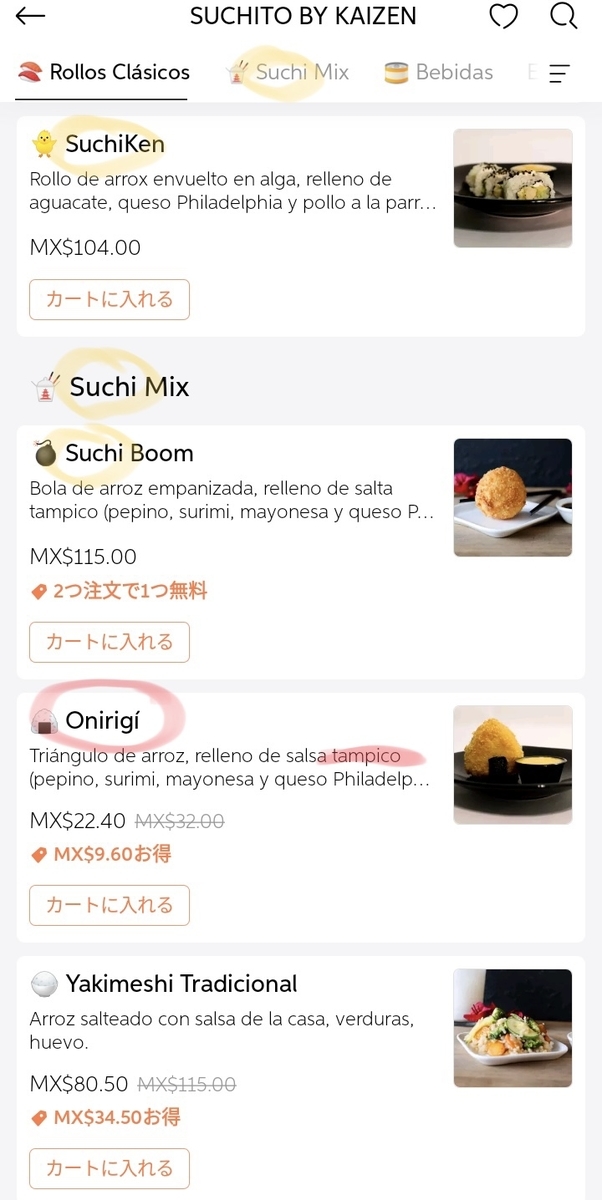The width and height of the screenshot is (602, 1200).
Task: View the Yakimeshi Tradicional product photo
Action: [x=513, y=1028]
